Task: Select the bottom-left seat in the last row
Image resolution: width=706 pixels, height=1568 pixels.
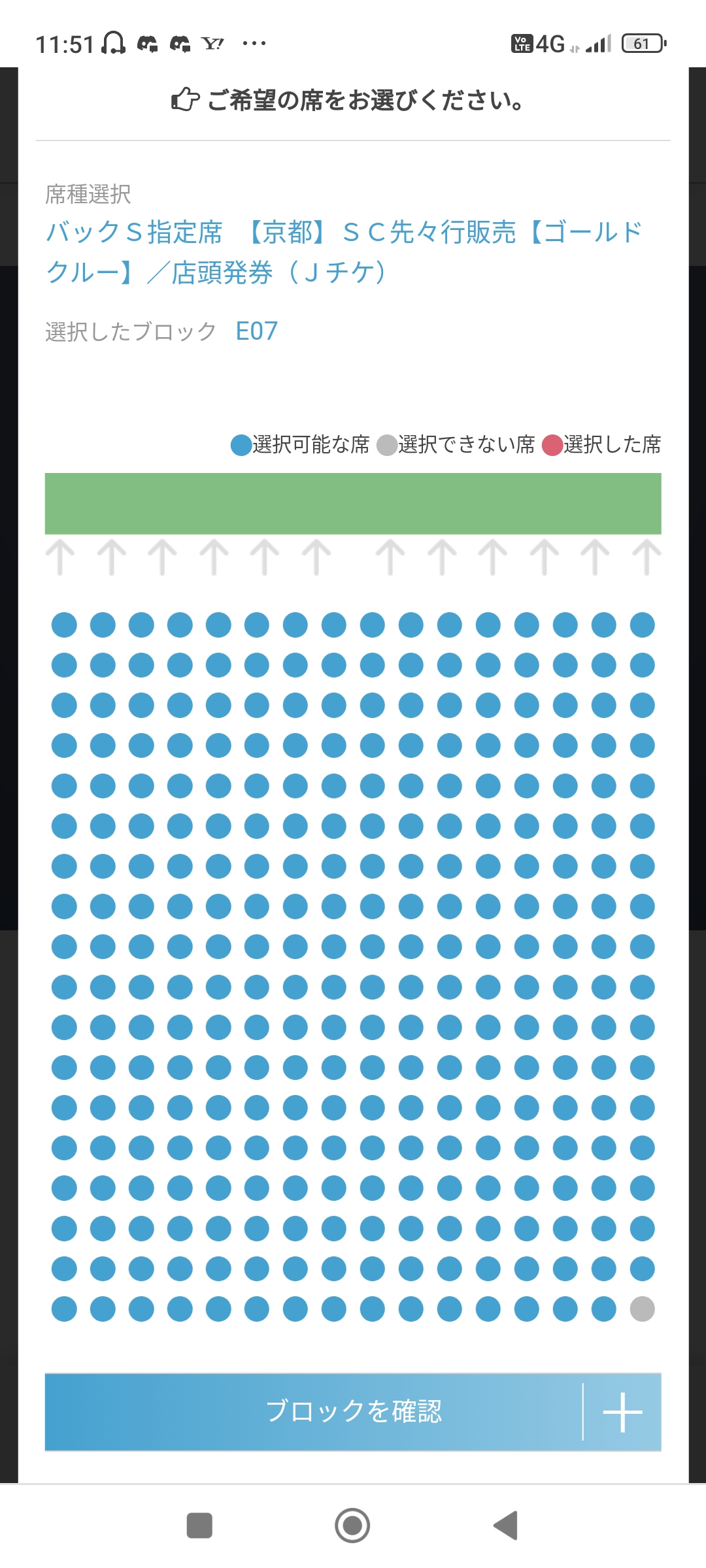Action: [64, 1309]
